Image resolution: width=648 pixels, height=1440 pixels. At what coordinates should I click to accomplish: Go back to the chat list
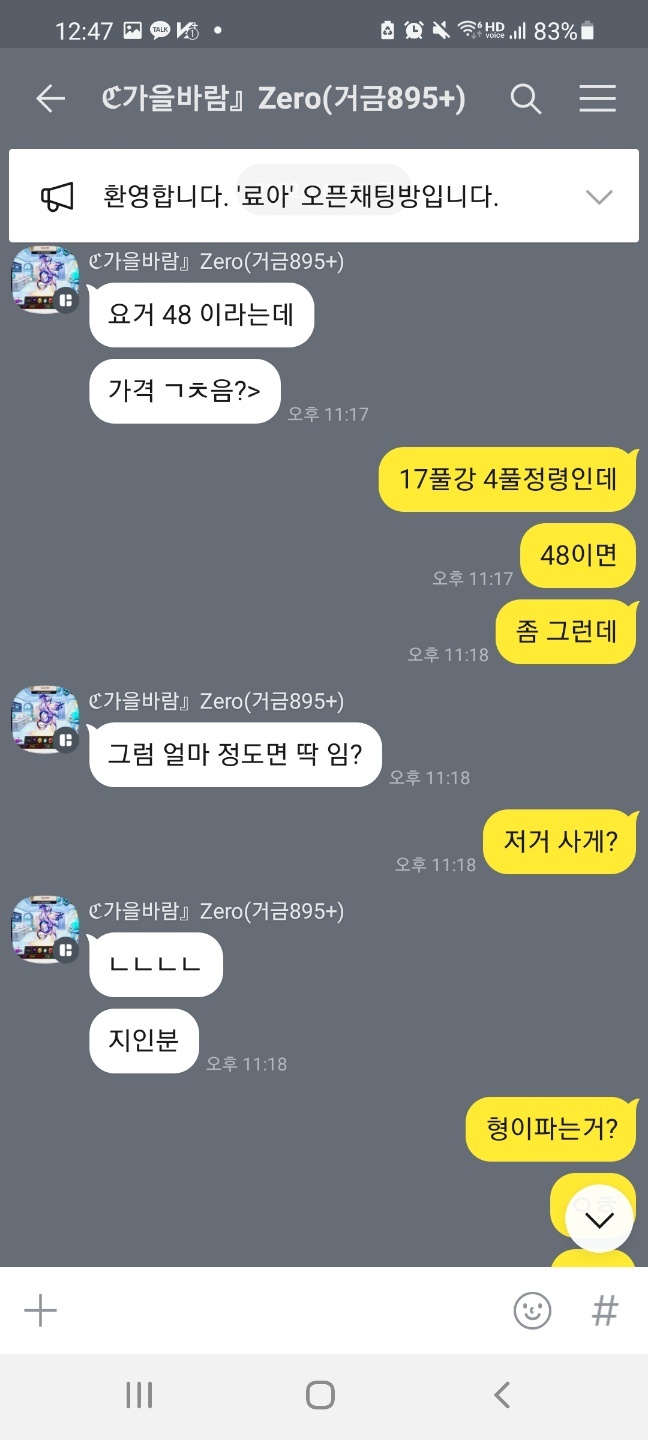(x=50, y=98)
